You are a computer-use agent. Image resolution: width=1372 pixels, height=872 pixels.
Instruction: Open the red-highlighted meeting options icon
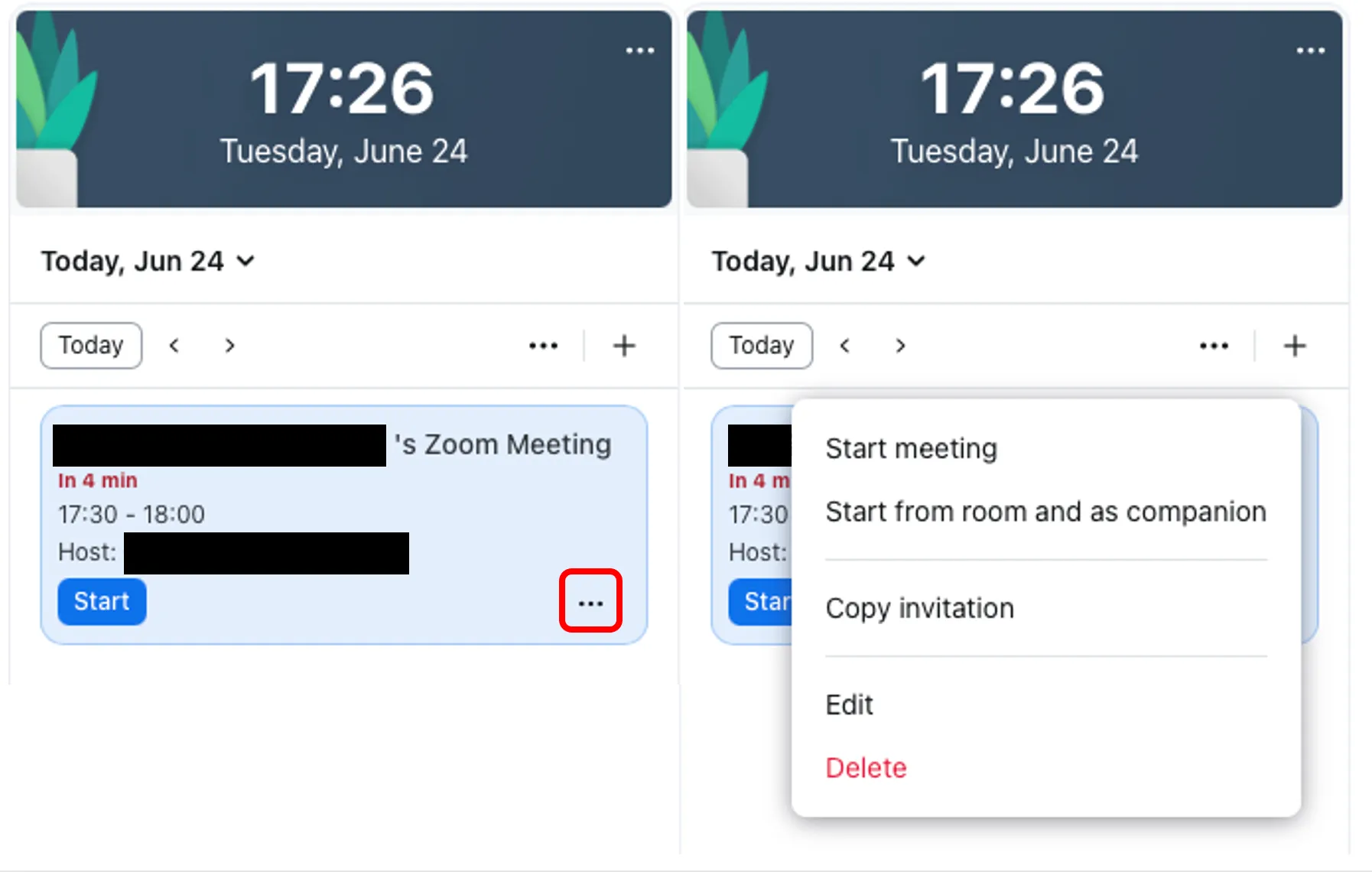590,602
